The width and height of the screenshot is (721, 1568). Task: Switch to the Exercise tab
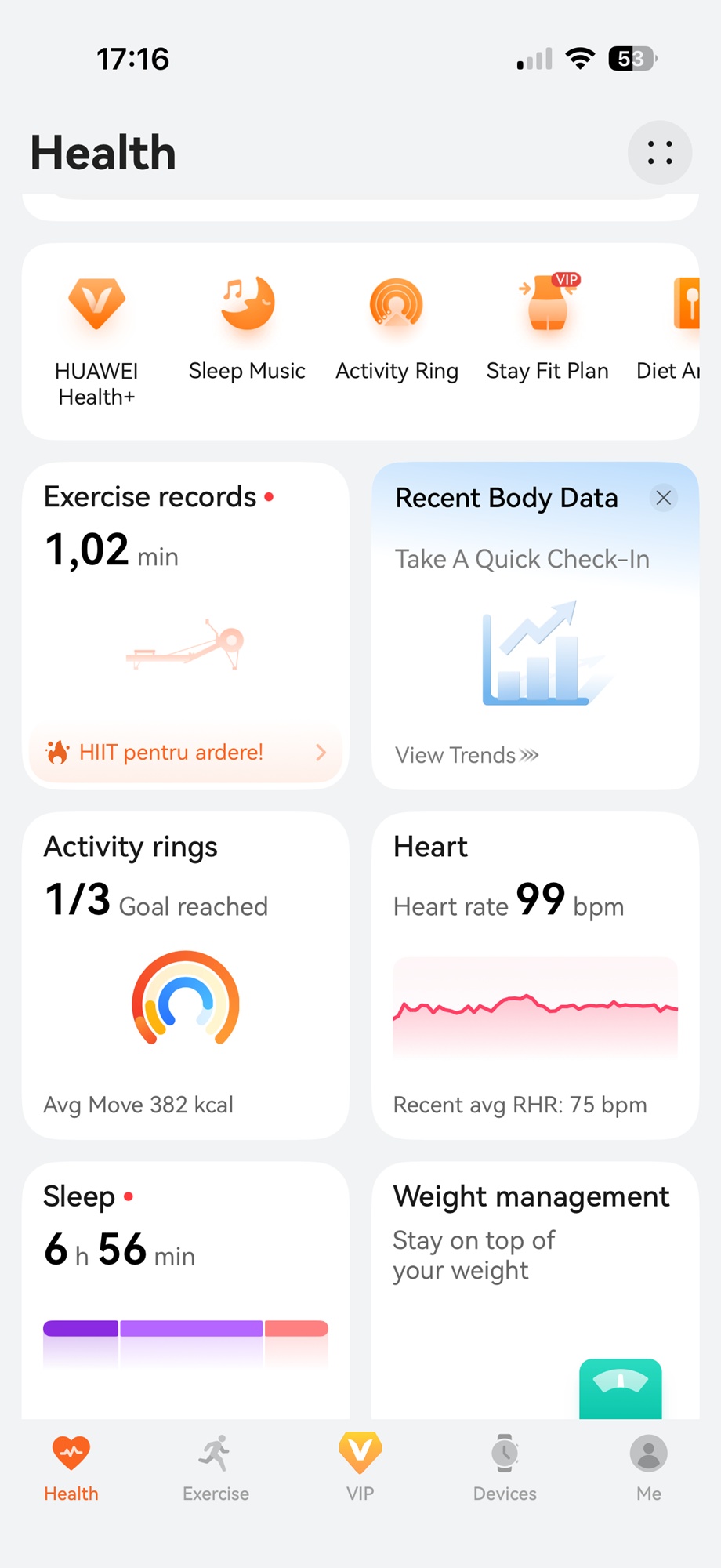pyautogui.click(x=216, y=1468)
